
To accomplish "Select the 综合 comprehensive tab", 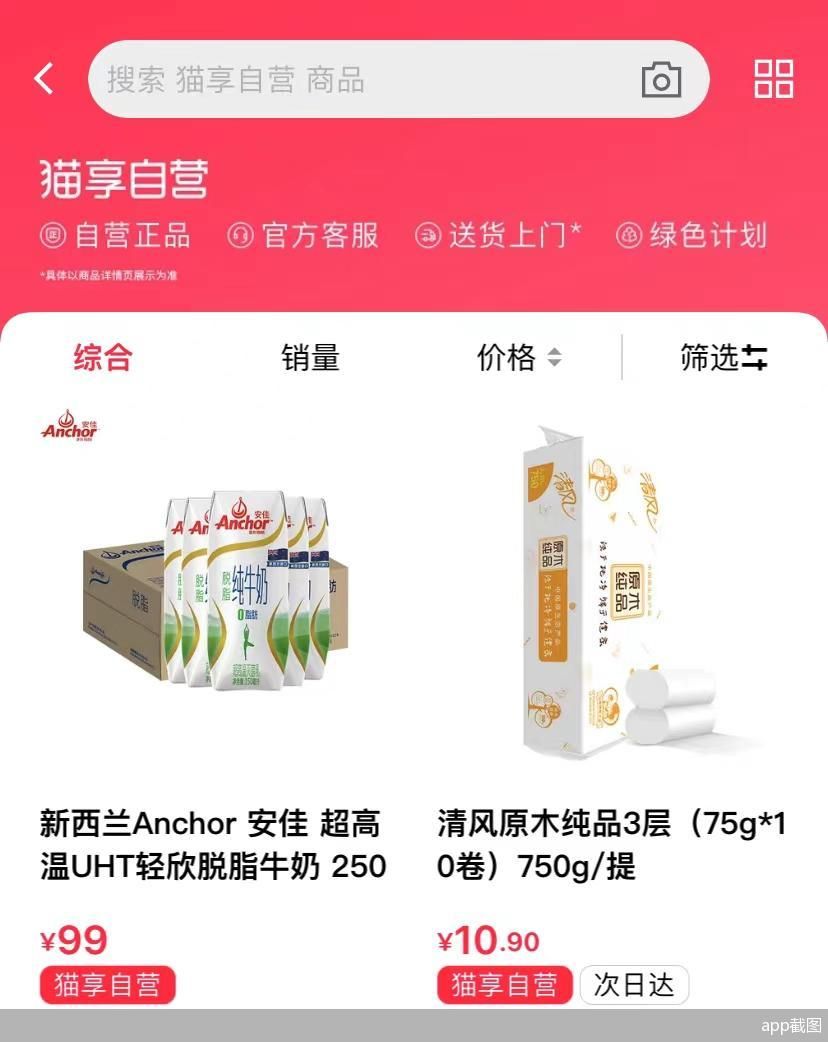I will [104, 358].
